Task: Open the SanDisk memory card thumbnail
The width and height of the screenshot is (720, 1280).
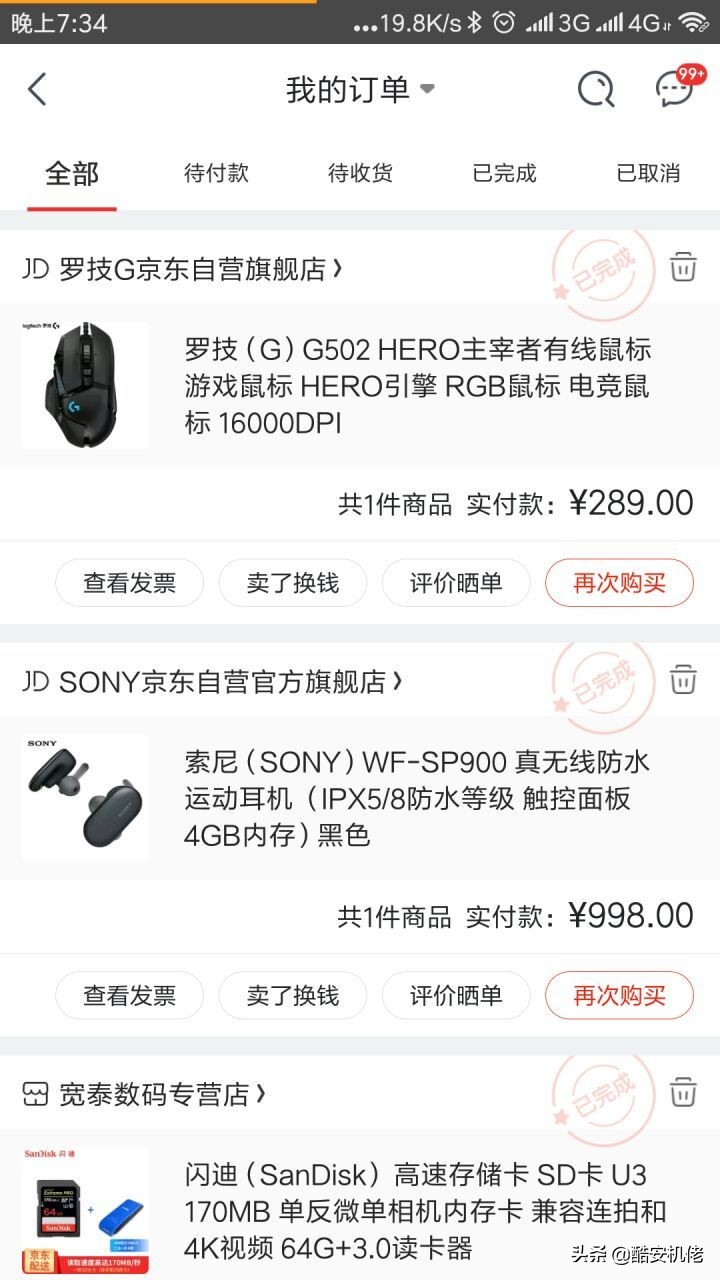Action: [85, 1210]
